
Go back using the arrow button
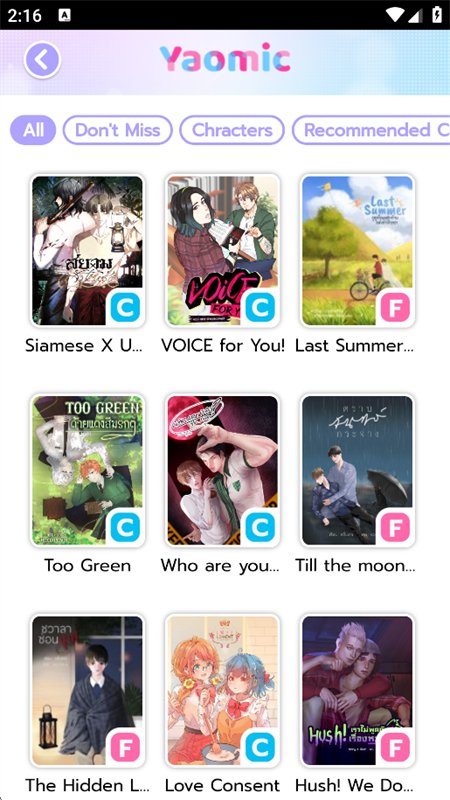(x=42, y=60)
